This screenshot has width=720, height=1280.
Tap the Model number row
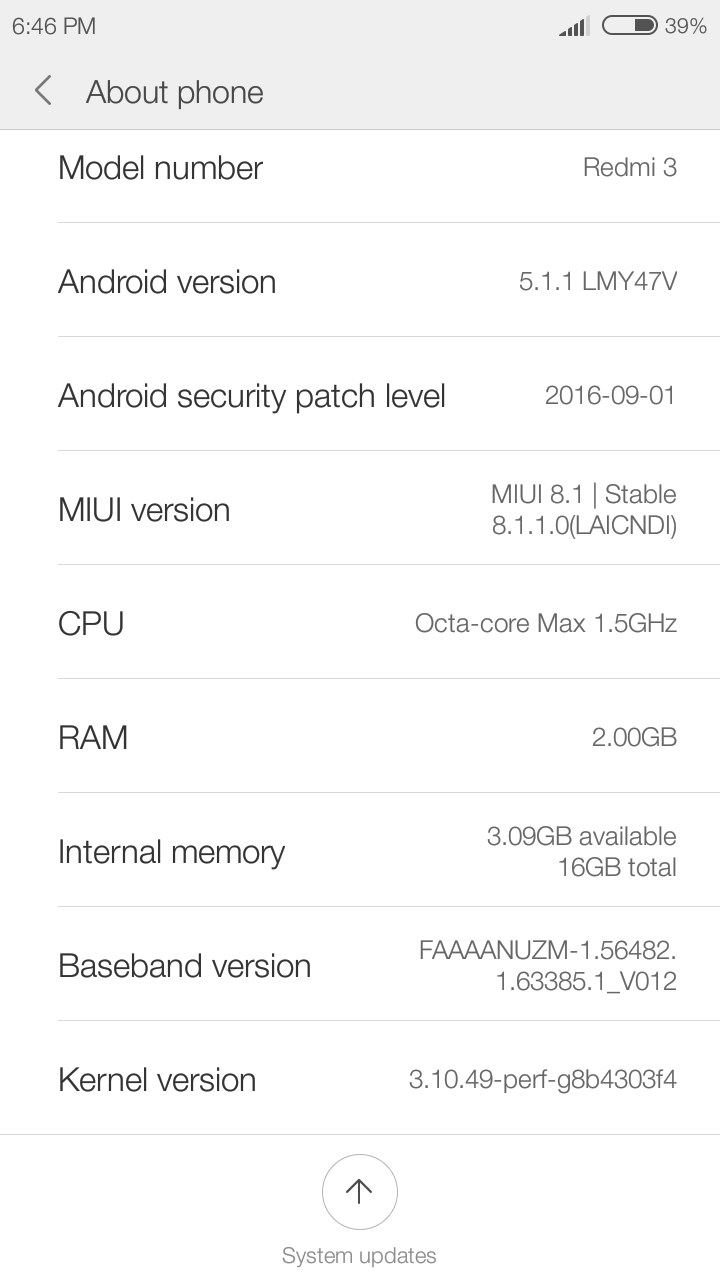coord(360,168)
